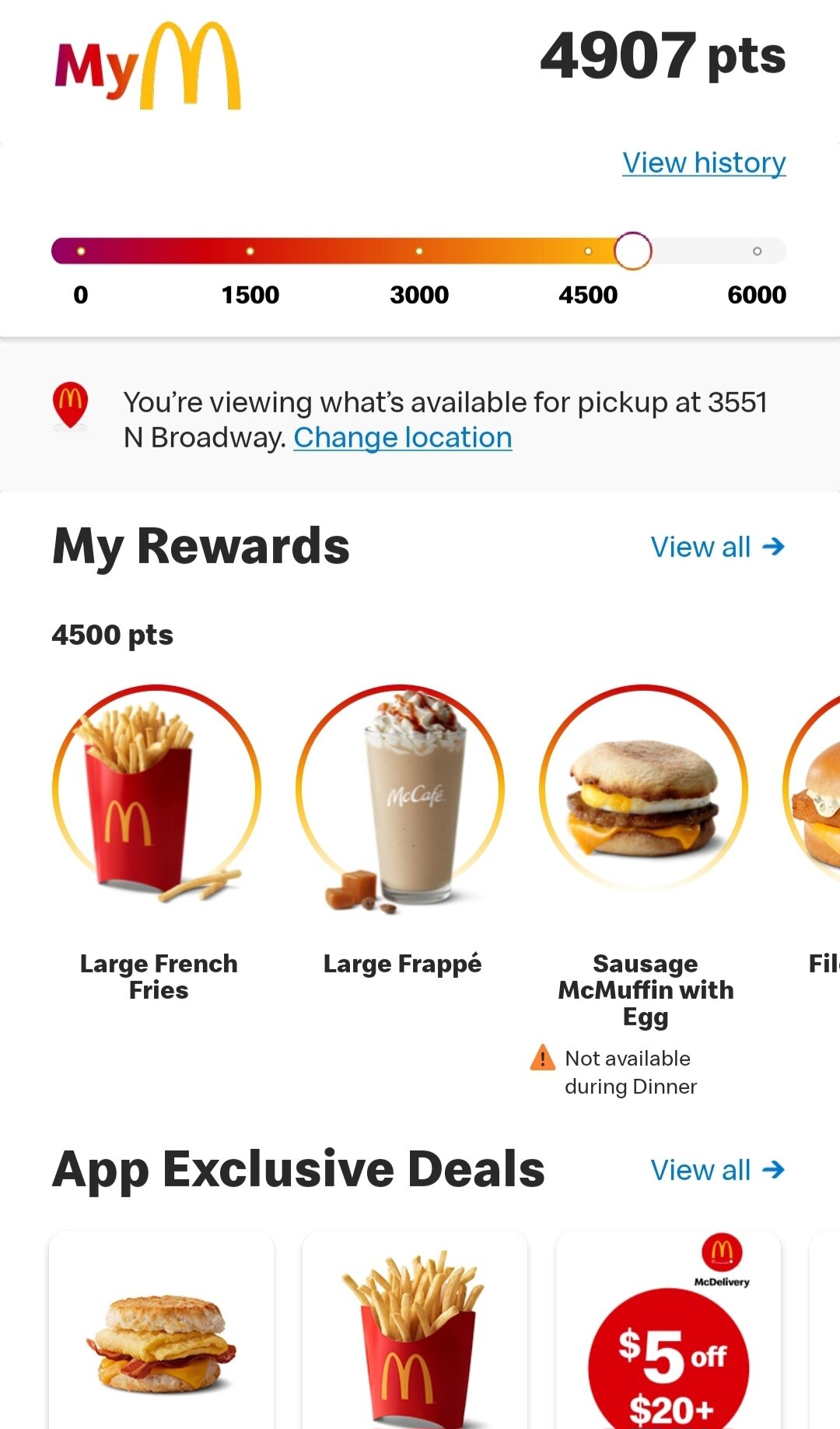
Task: Open Sausage McMuffin with Egg reward
Action: (644, 856)
